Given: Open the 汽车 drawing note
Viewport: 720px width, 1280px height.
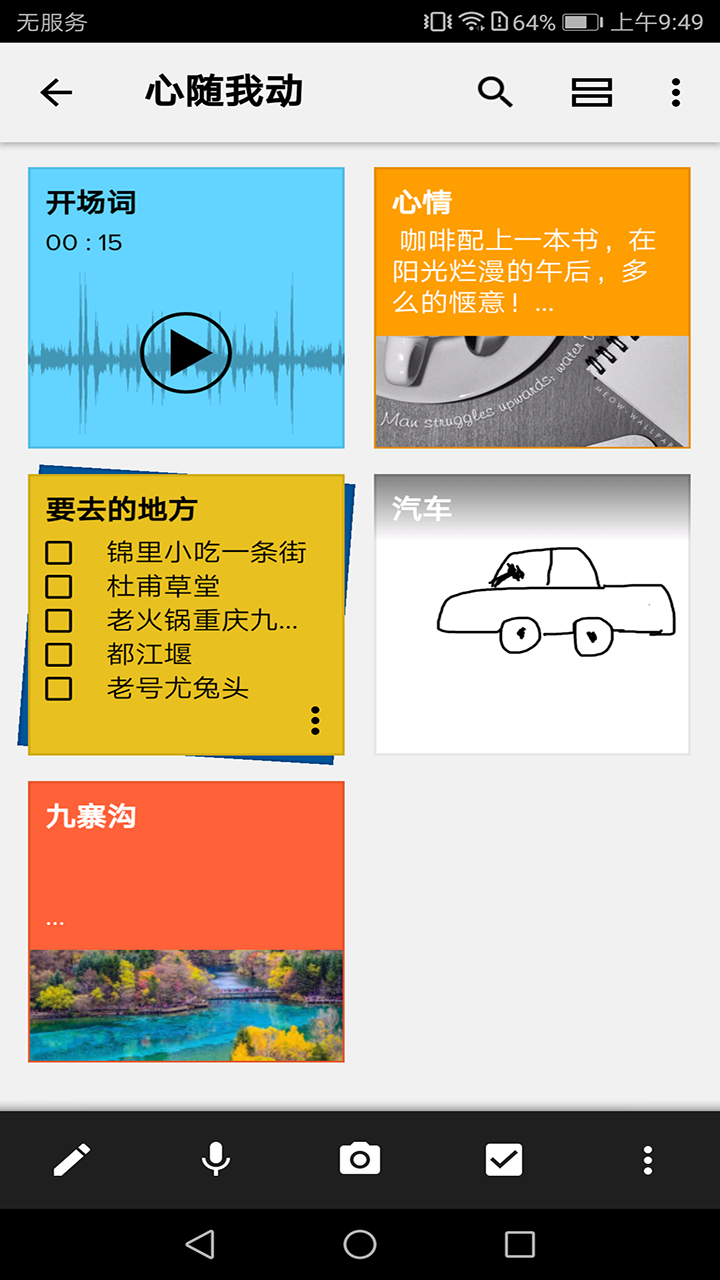Looking at the screenshot, I should [x=532, y=614].
